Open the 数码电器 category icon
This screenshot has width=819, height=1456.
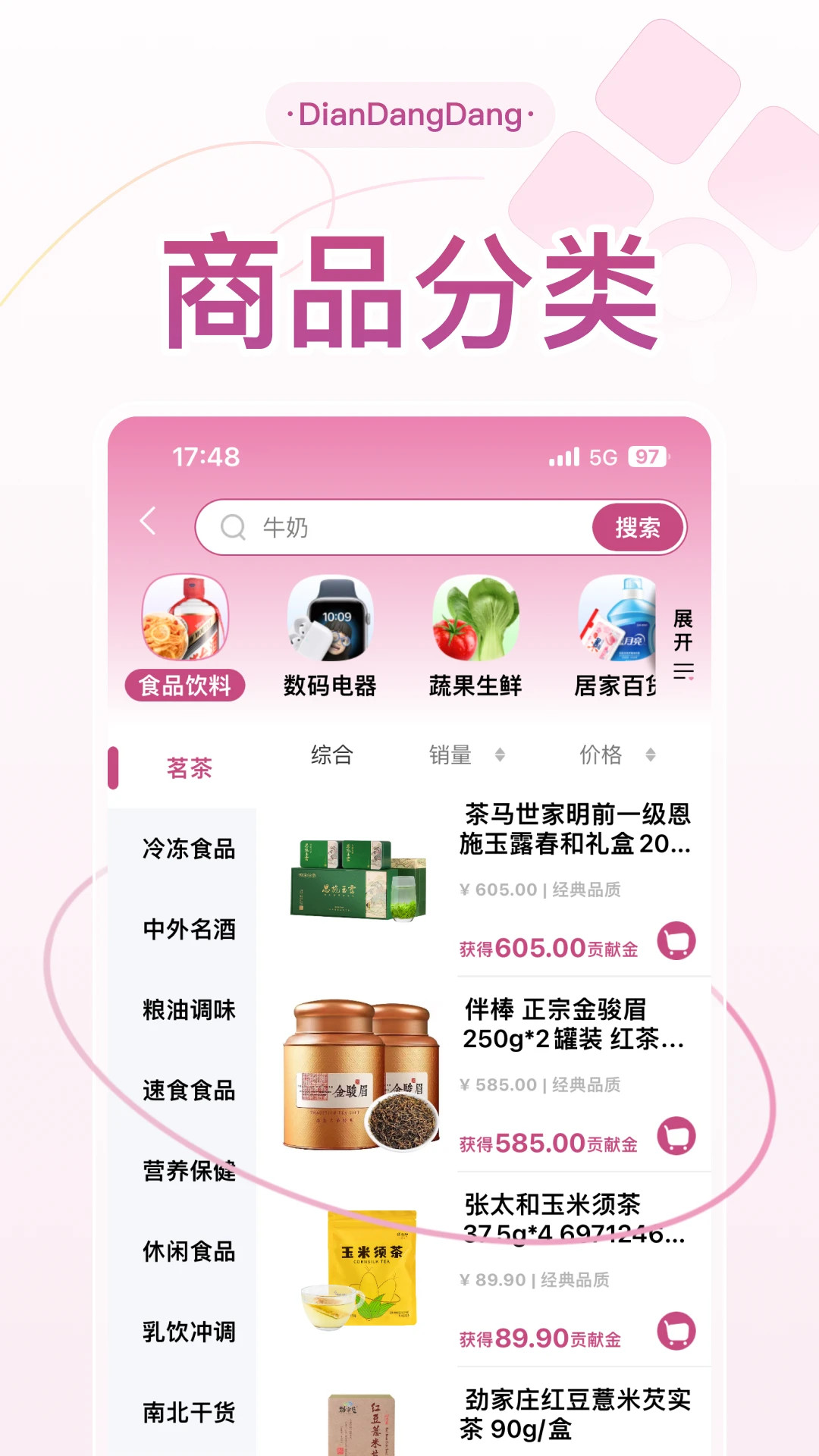331,622
